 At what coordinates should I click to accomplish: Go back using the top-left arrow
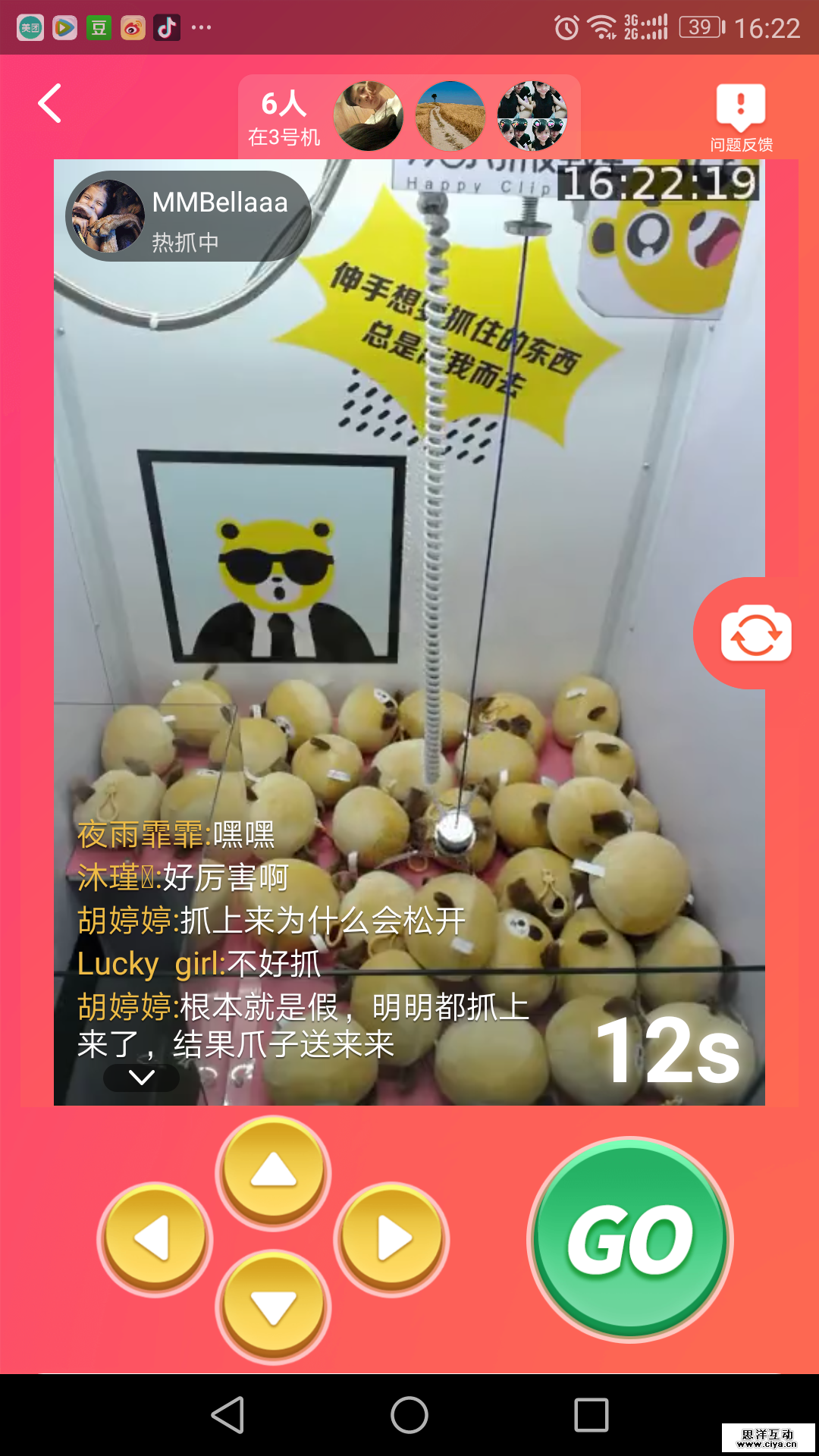coord(50,104)
